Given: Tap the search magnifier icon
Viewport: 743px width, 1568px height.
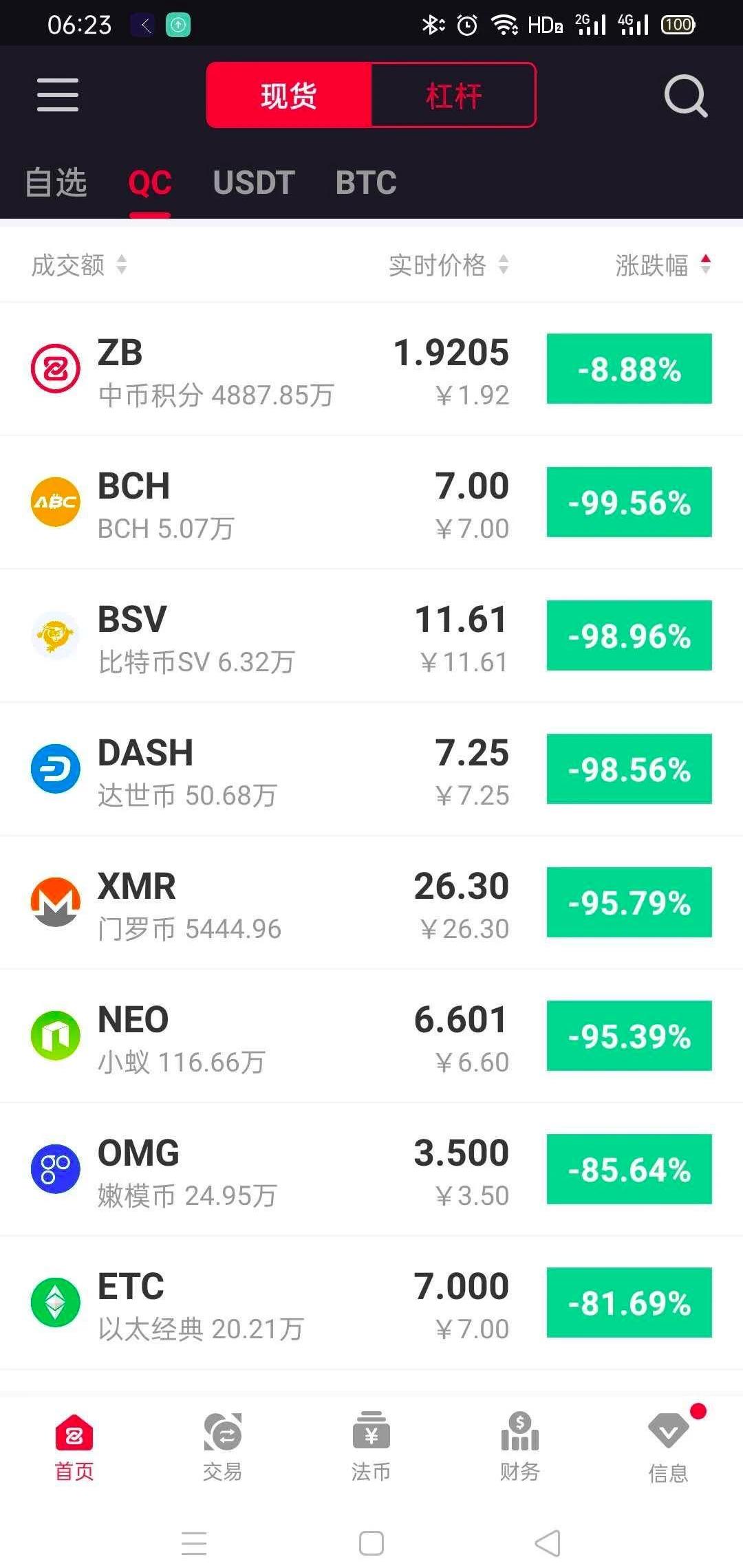Looking at the screenshot, I should pyautogui.click(x=685, y=96).
